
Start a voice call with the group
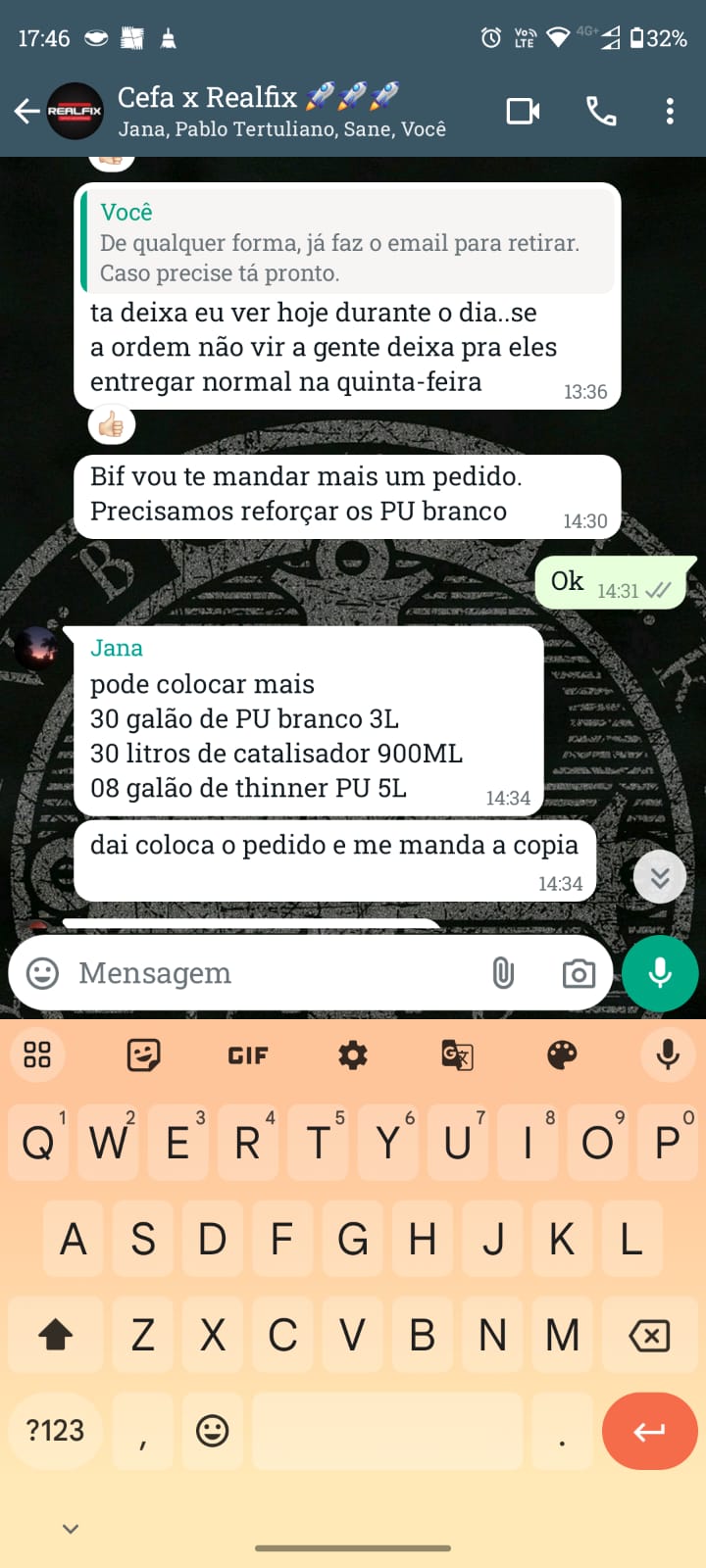(601, 112)
